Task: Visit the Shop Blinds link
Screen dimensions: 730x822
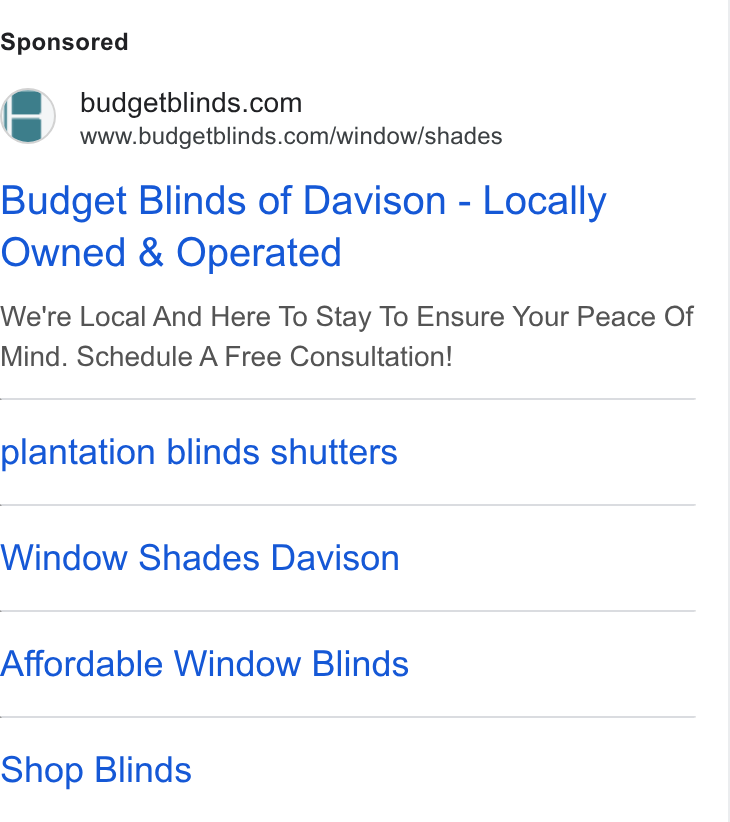Action: click(96, 770)
